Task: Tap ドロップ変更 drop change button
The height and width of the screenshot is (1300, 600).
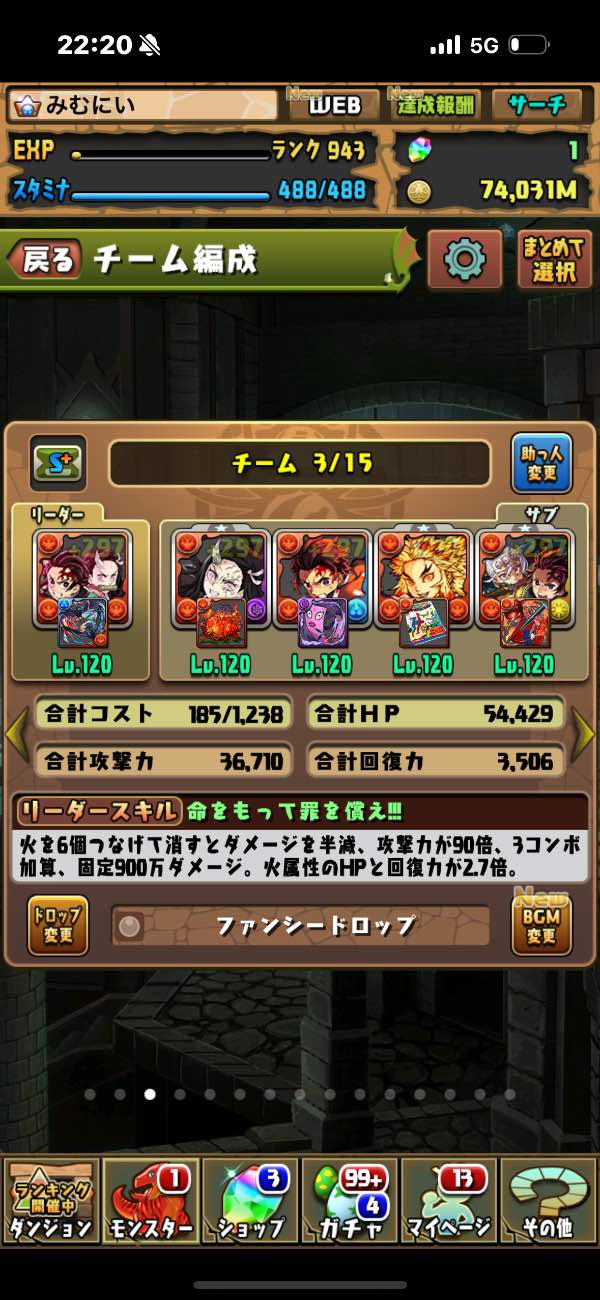Action: pos(58,925)
